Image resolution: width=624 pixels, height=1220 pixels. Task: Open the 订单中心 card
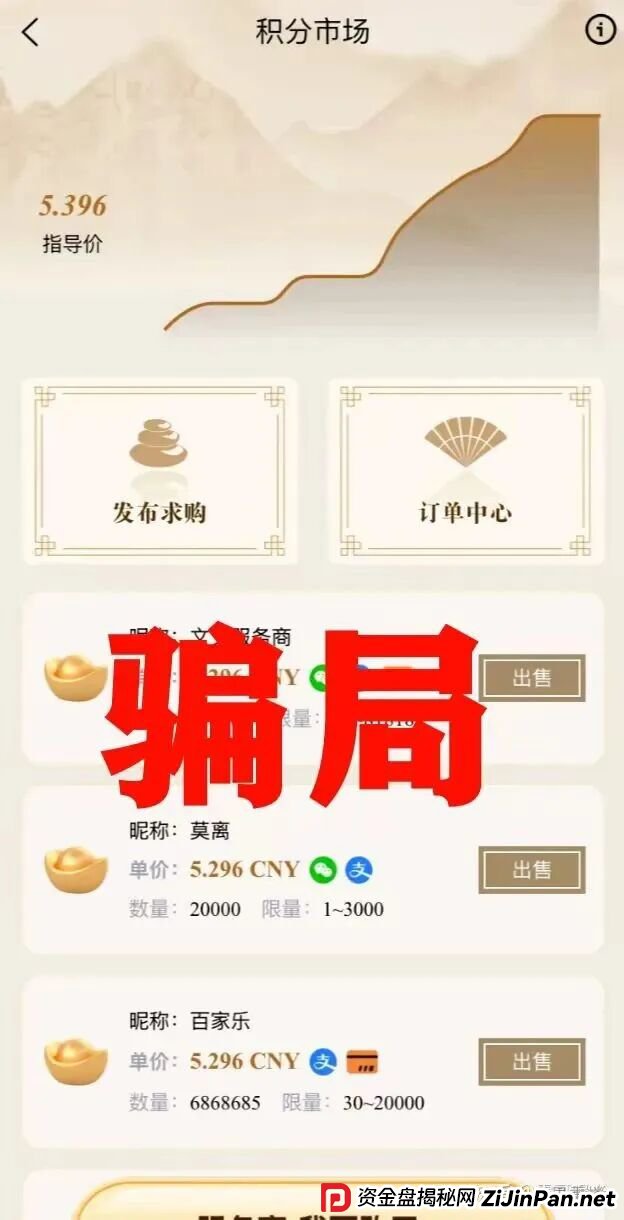(x=465, y=470)
